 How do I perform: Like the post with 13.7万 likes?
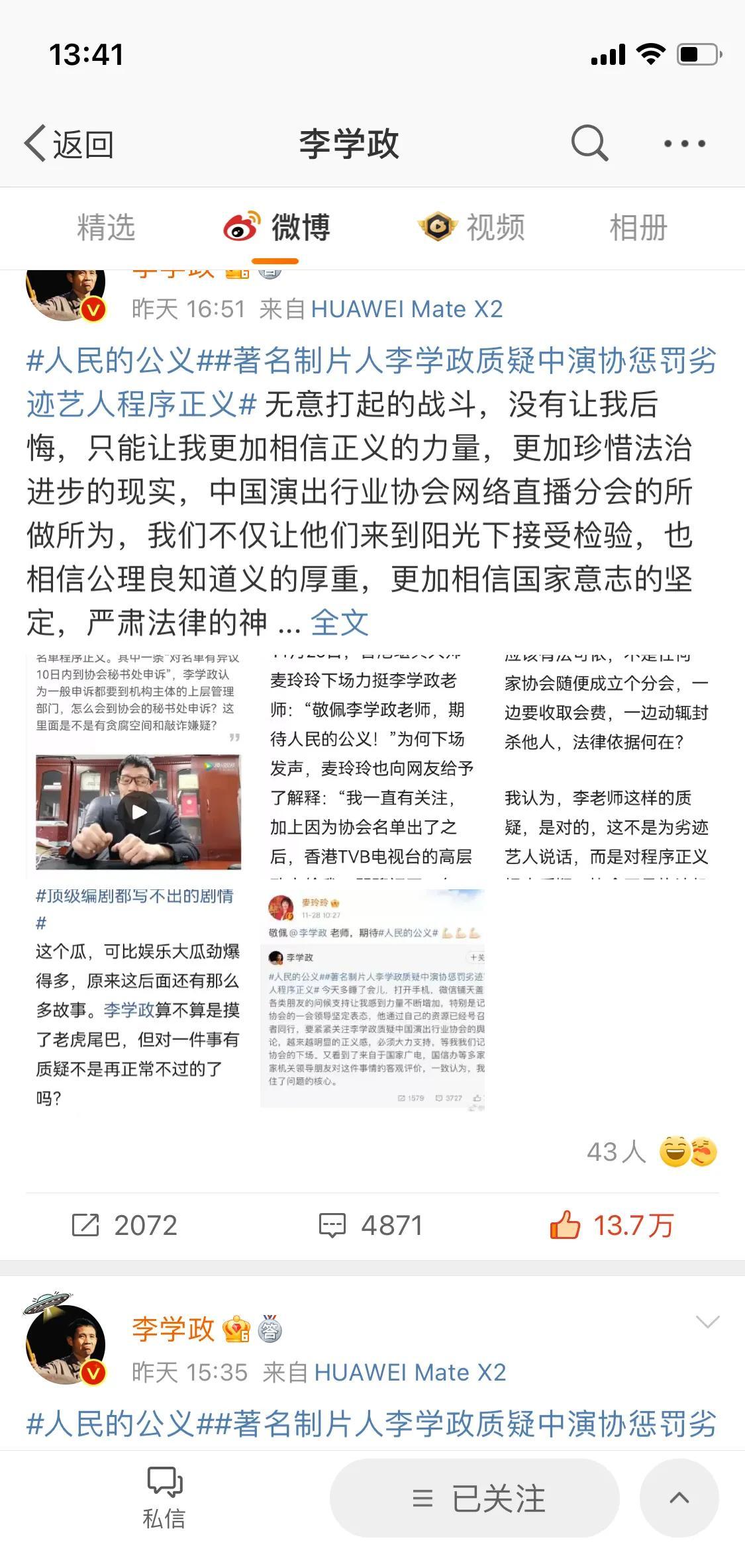point(611,1226)
